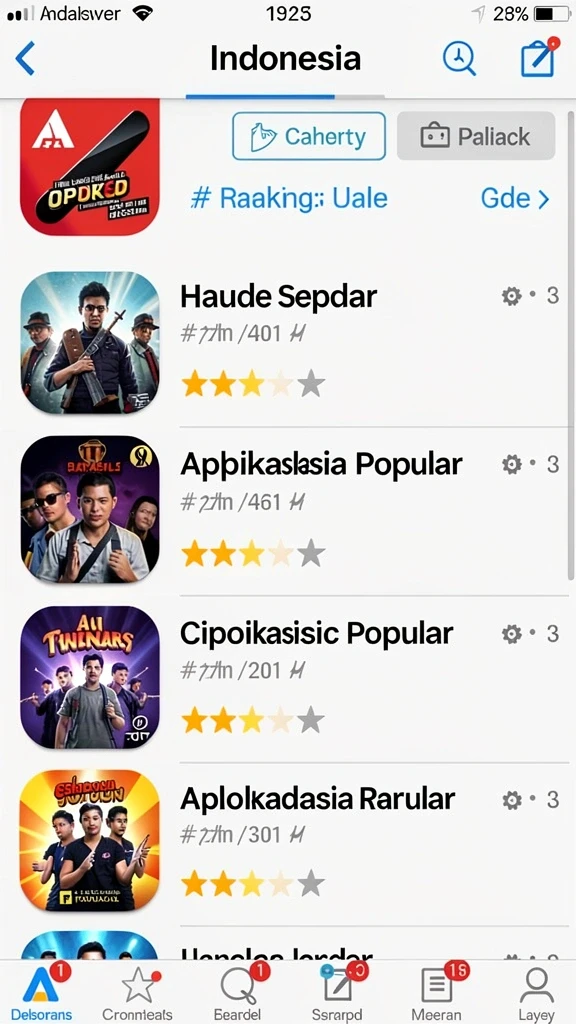Open the compose note icon in header
576x1024 pixels.
539,57
